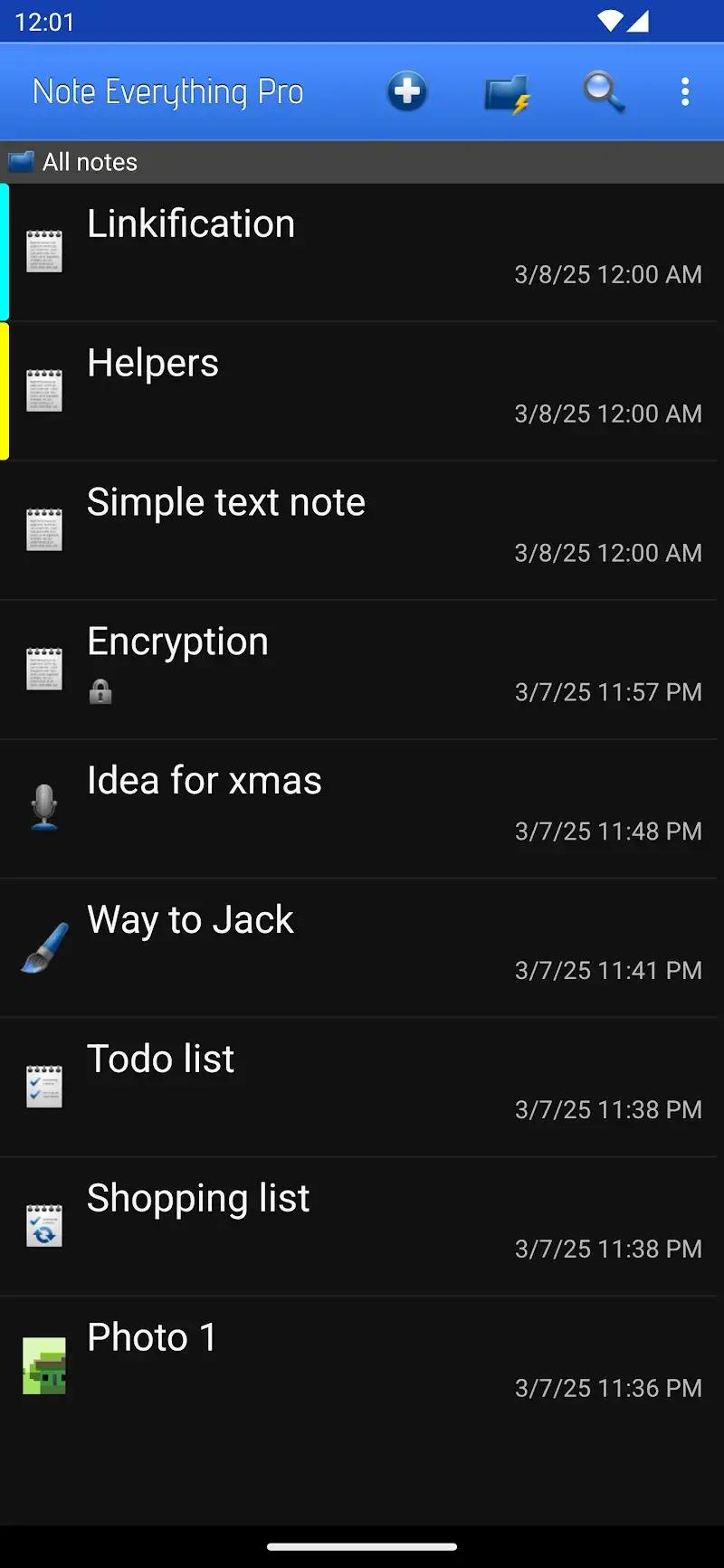Screen dimensions: 724x1568
Task: Click the cyan color bar beside Linkification
Action: pyautogui.click(x=5, y=249)
